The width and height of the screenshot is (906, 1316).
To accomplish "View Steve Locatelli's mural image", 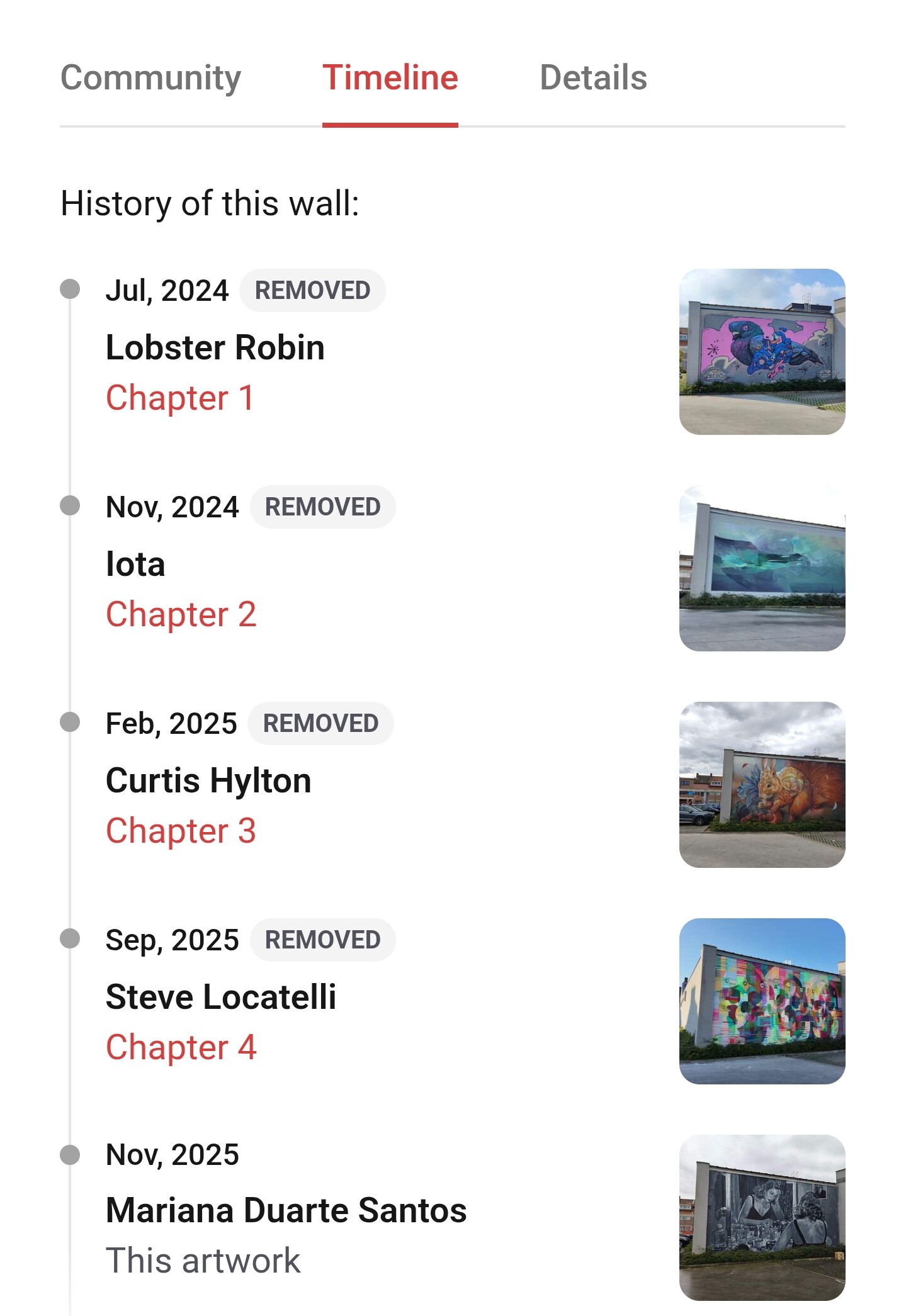I will tap(762, 1001).
